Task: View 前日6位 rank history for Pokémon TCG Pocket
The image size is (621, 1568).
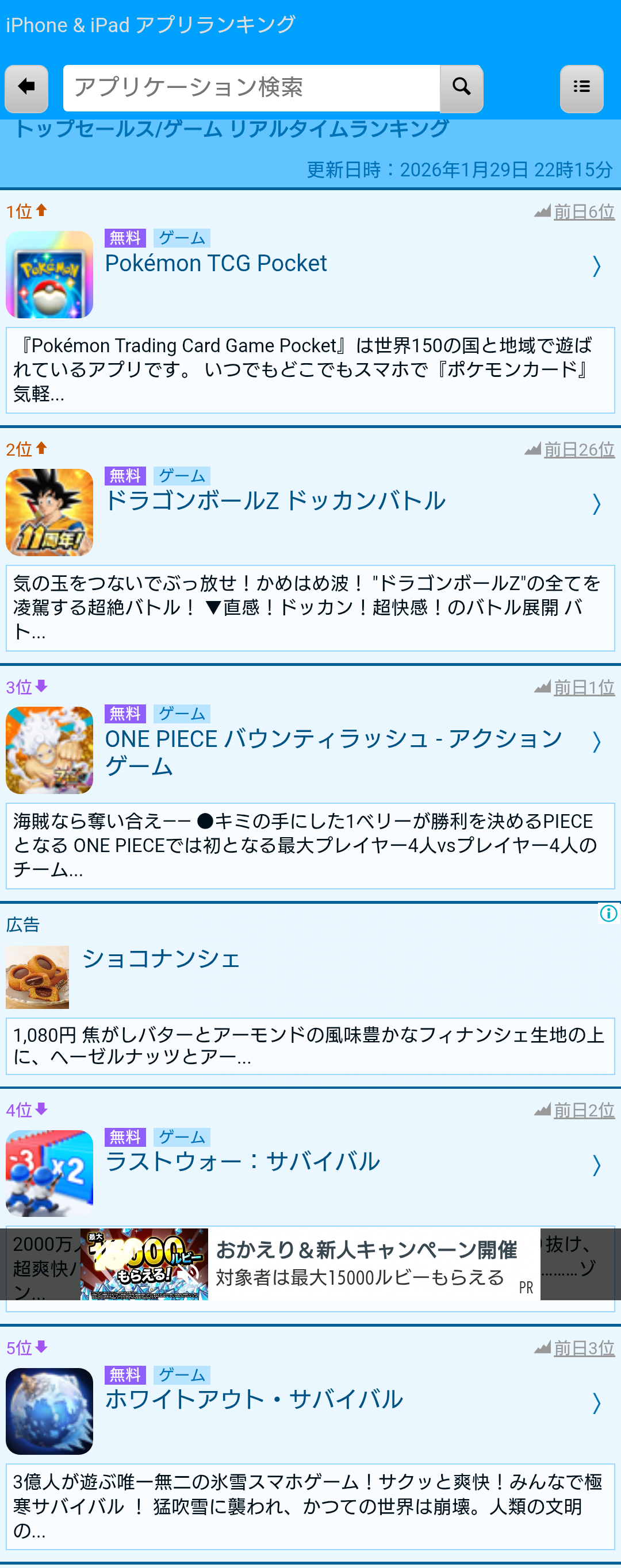Action: click(x=583, y=212)
